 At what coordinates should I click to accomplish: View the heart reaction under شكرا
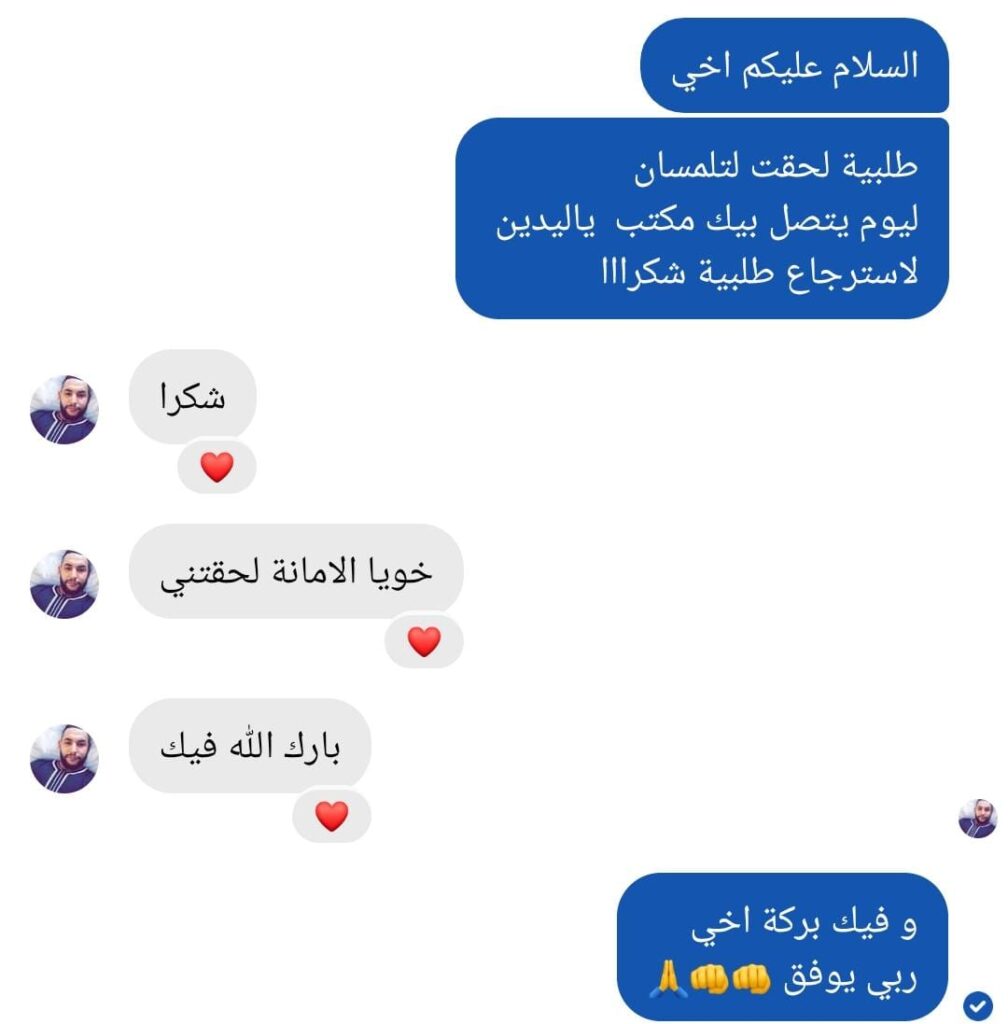[217, 467]
